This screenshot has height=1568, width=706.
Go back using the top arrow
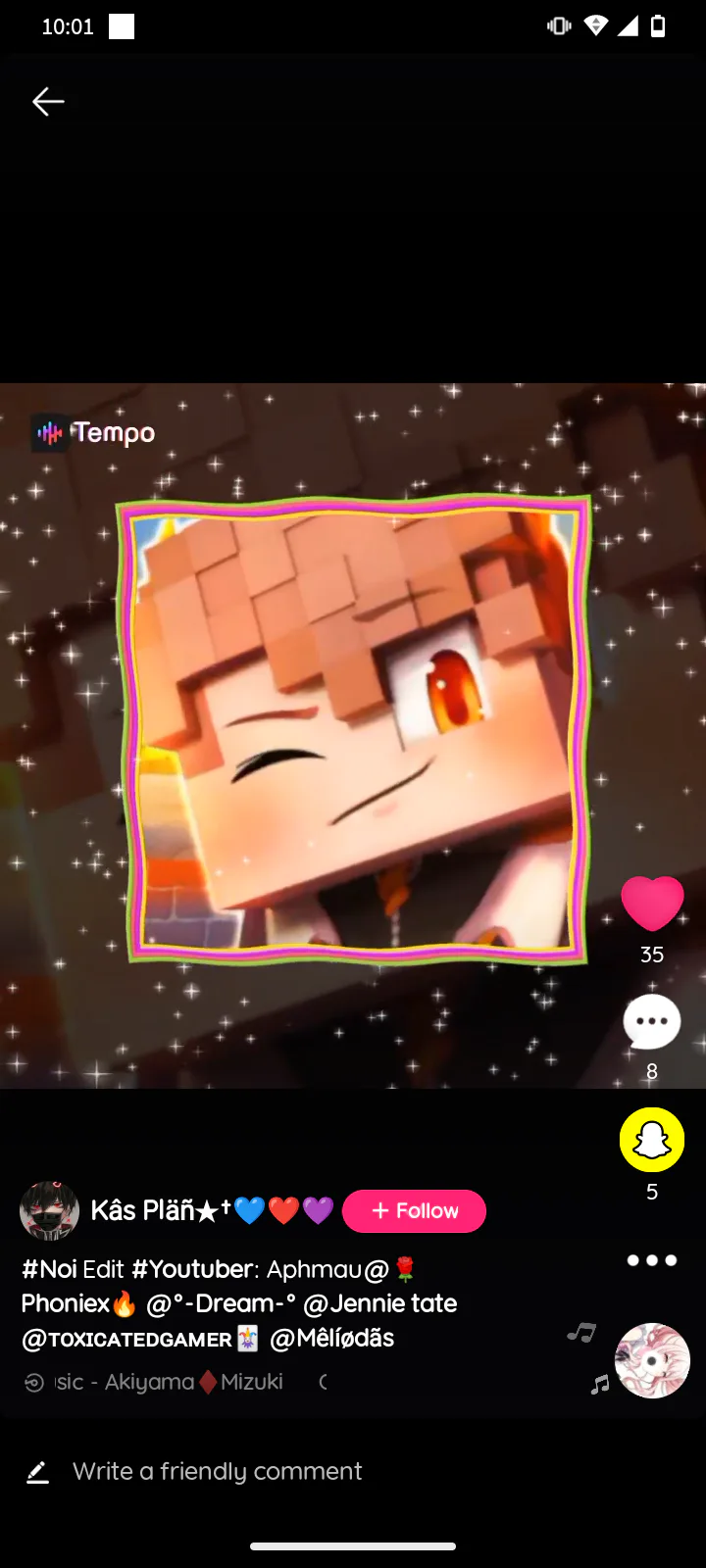coord(48,101)
